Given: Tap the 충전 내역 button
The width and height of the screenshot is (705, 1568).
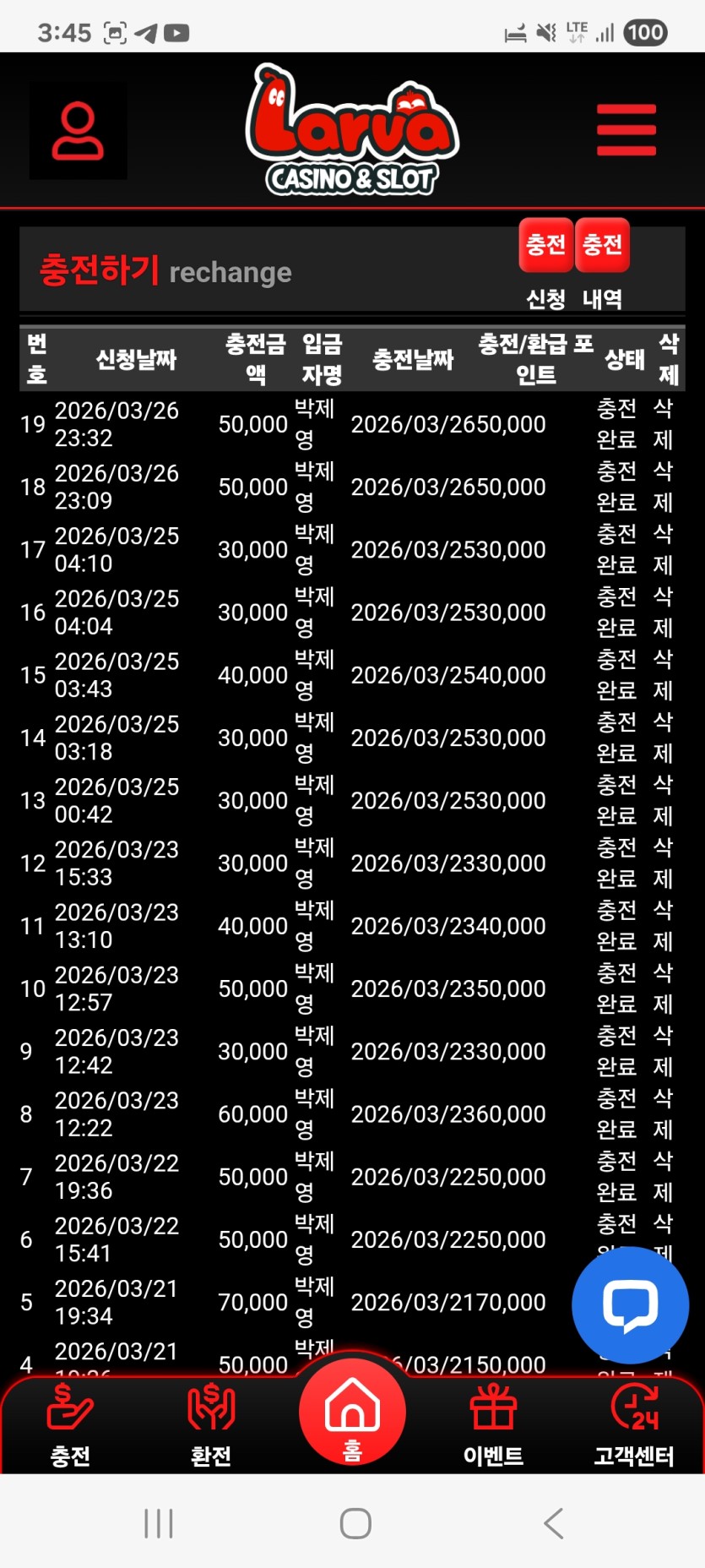Looking at the screenshot, I should tap(602, 246).
